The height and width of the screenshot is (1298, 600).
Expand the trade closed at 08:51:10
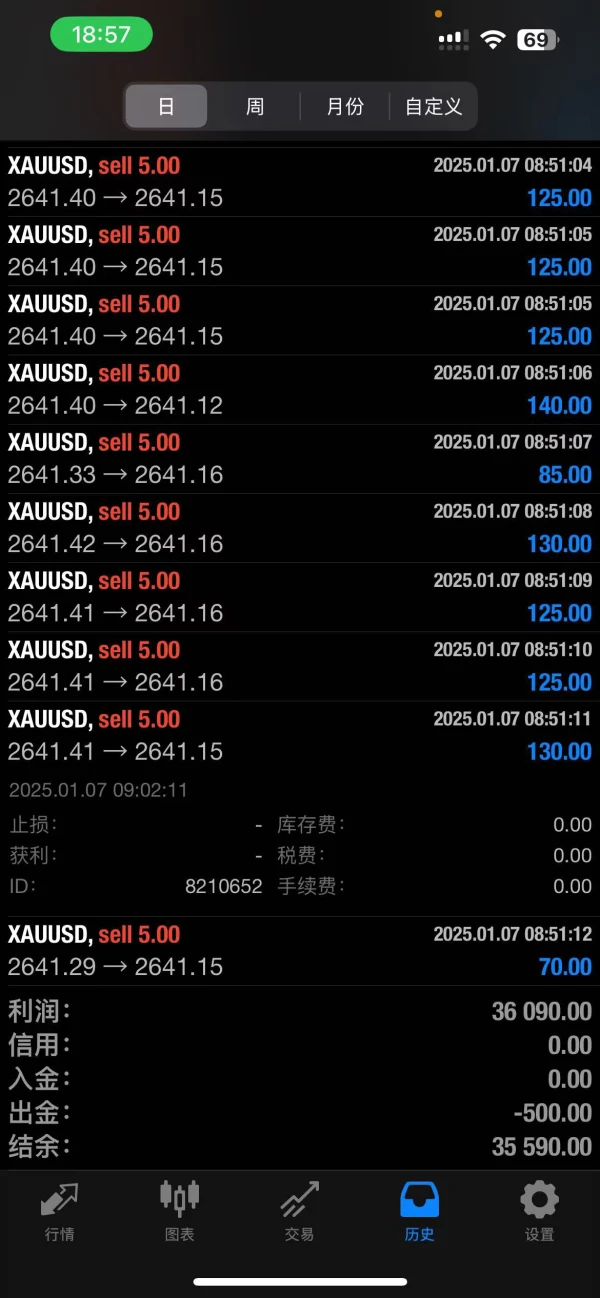[x=300, y=666]
